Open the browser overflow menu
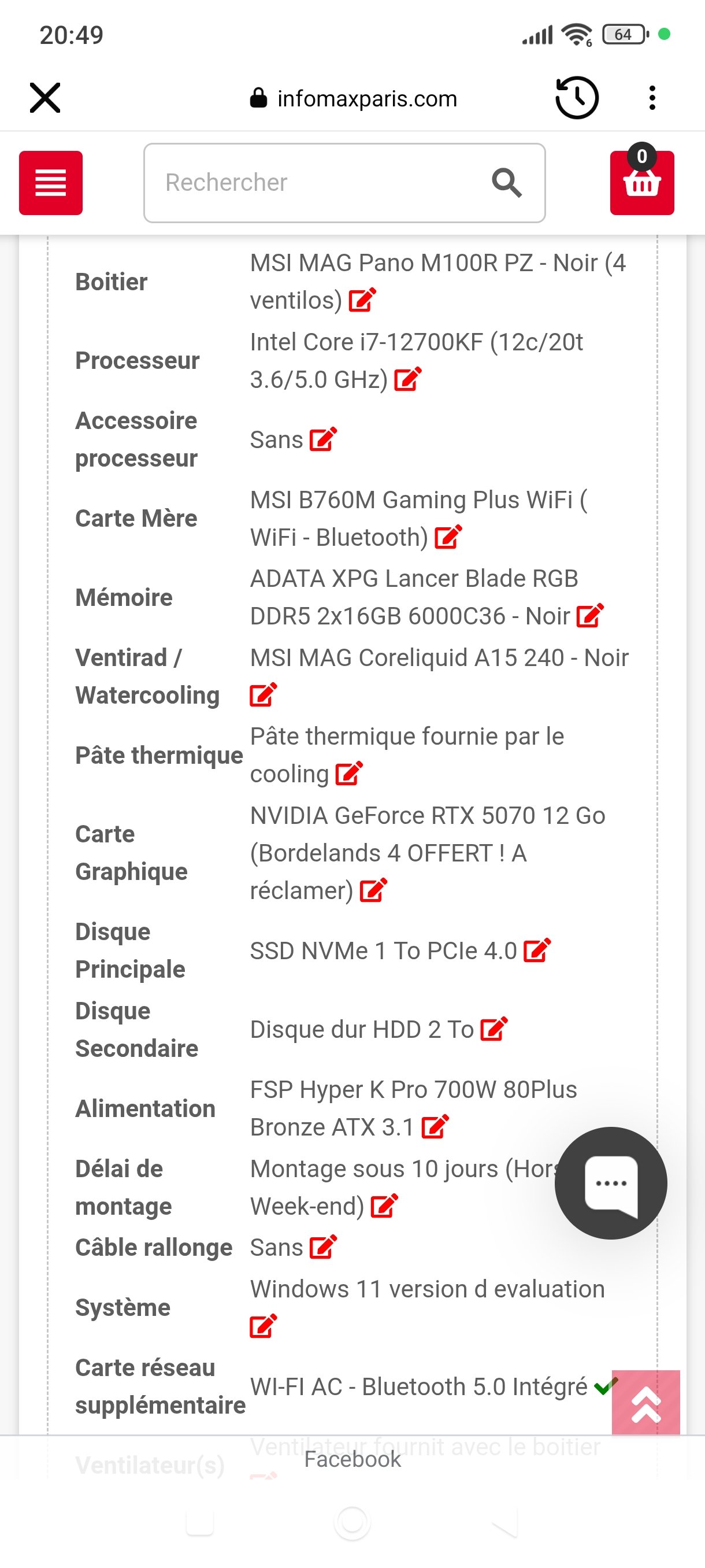705x1568 pixels. [x=652, y=98]
